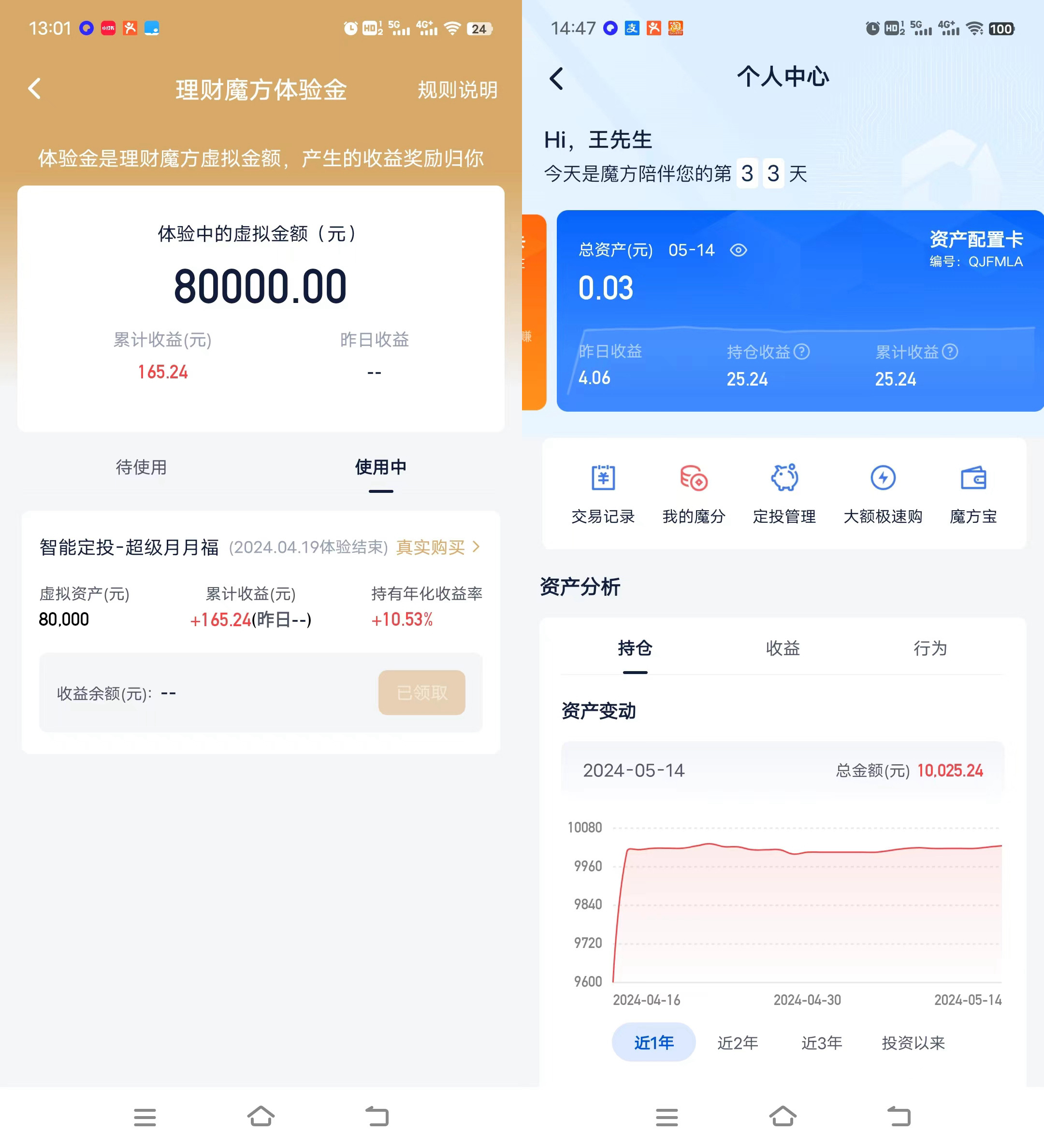1044x1148 pixels.
Task: Switch to the 收益 analysis tab
Action: 783,648
